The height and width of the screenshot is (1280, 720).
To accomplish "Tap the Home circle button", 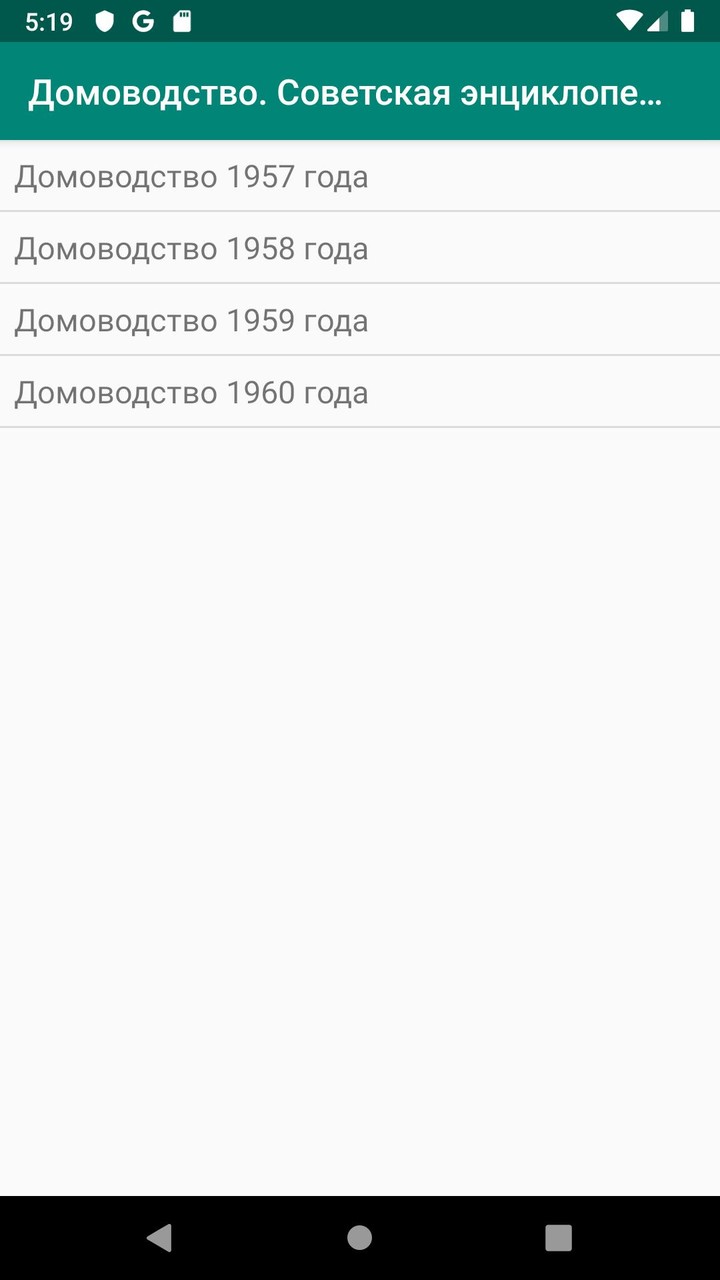I will 360,1237.
